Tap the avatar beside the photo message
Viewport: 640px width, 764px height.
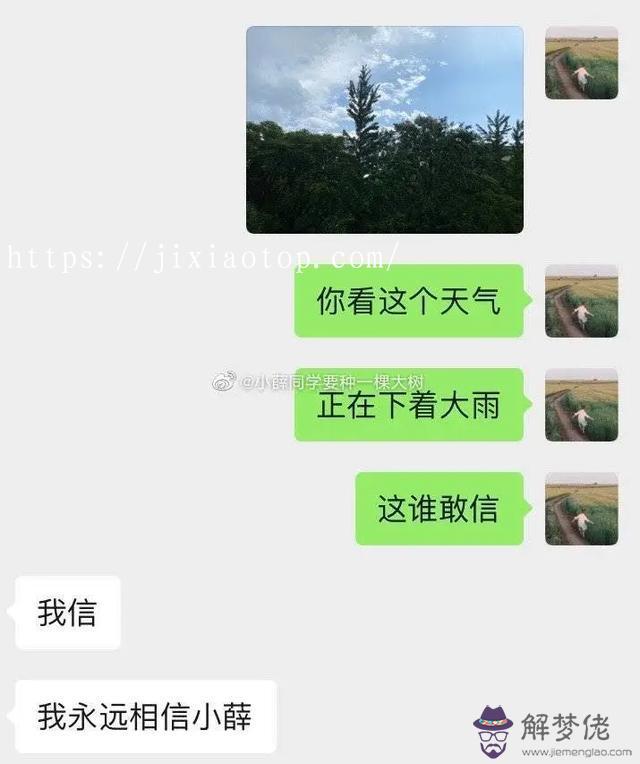pyautogui.click(x=581, y=62)
